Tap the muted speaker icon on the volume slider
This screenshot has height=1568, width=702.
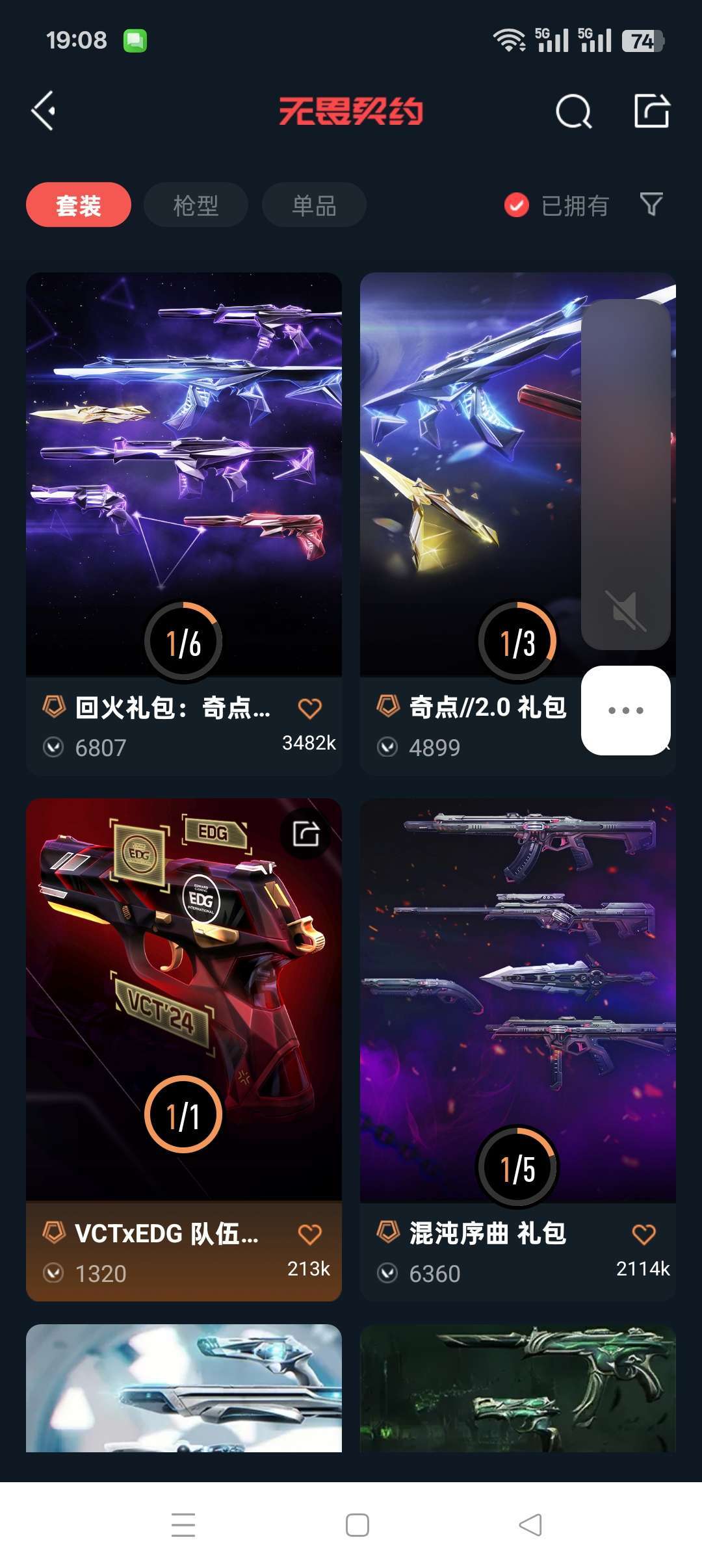(626, 611)
